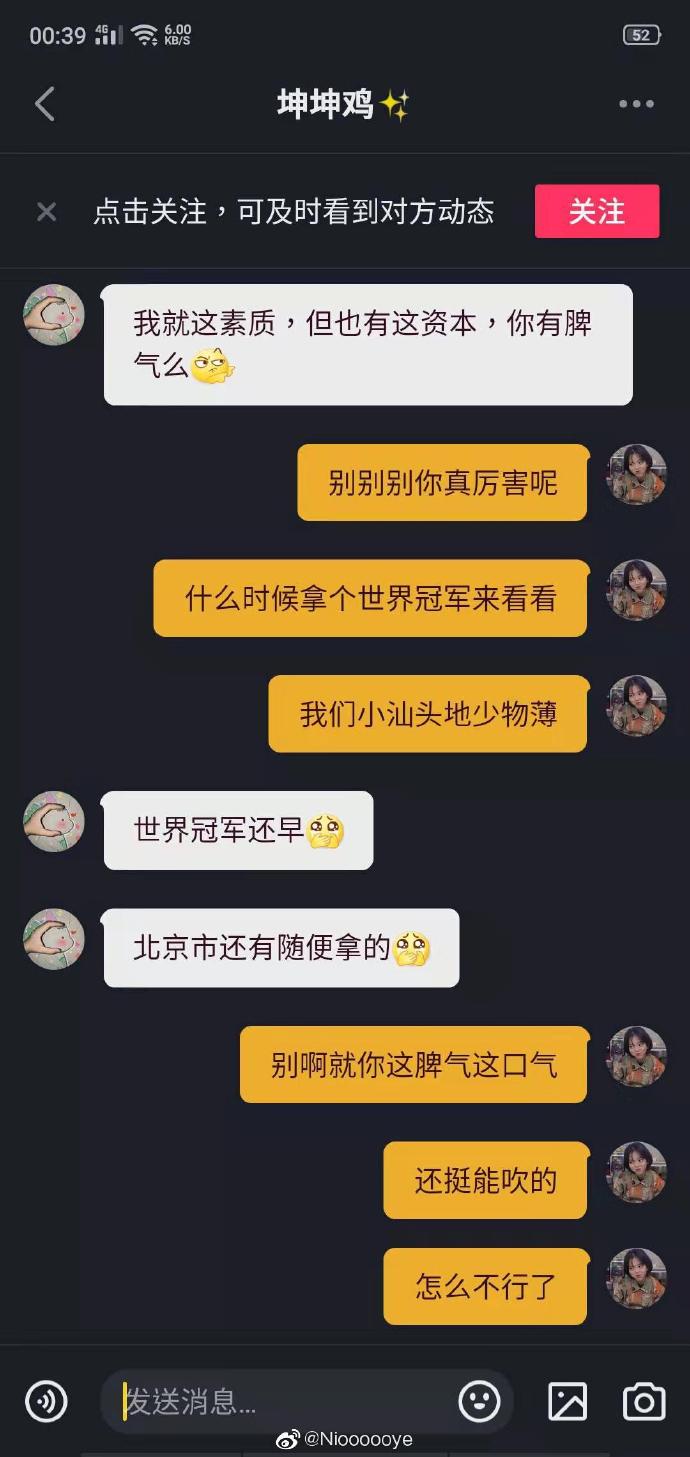Open the three-dot overflow menu

pyautogui.click(x=636, y=104)
